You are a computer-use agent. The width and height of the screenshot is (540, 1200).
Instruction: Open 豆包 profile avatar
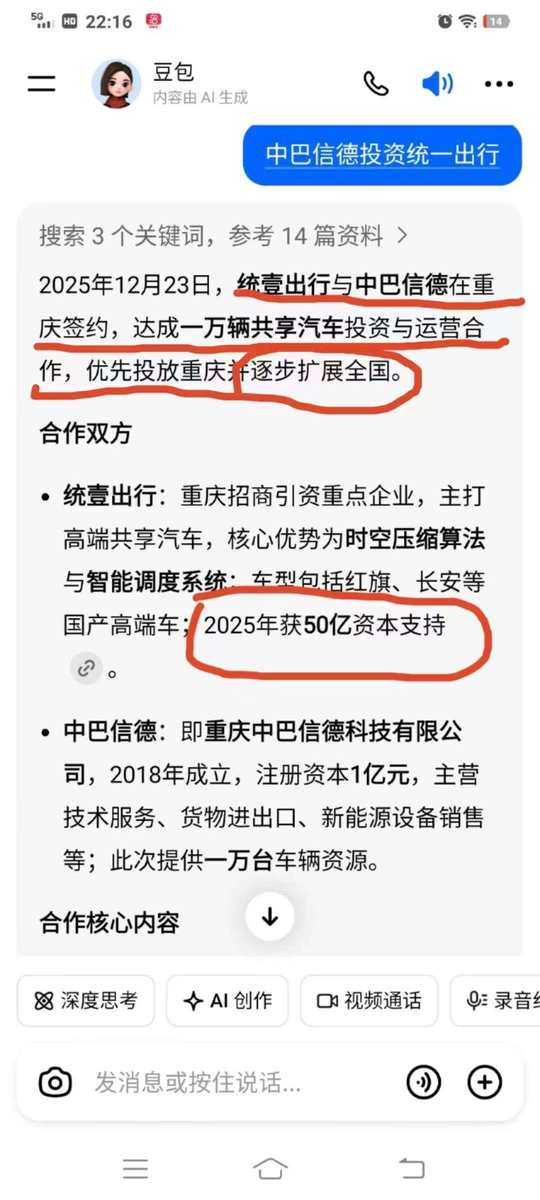click(116, 83)
